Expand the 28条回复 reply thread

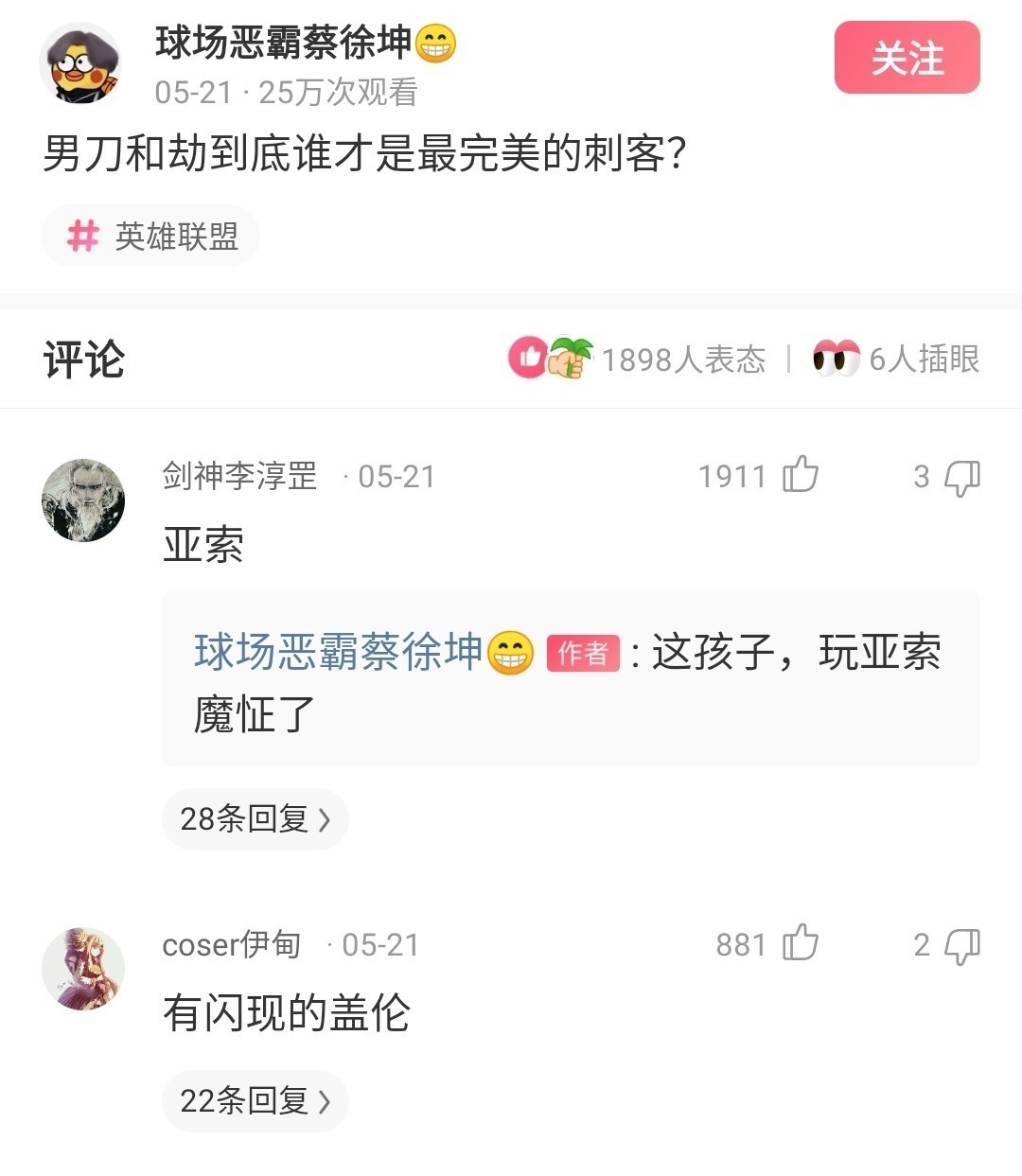click(254, 819)
